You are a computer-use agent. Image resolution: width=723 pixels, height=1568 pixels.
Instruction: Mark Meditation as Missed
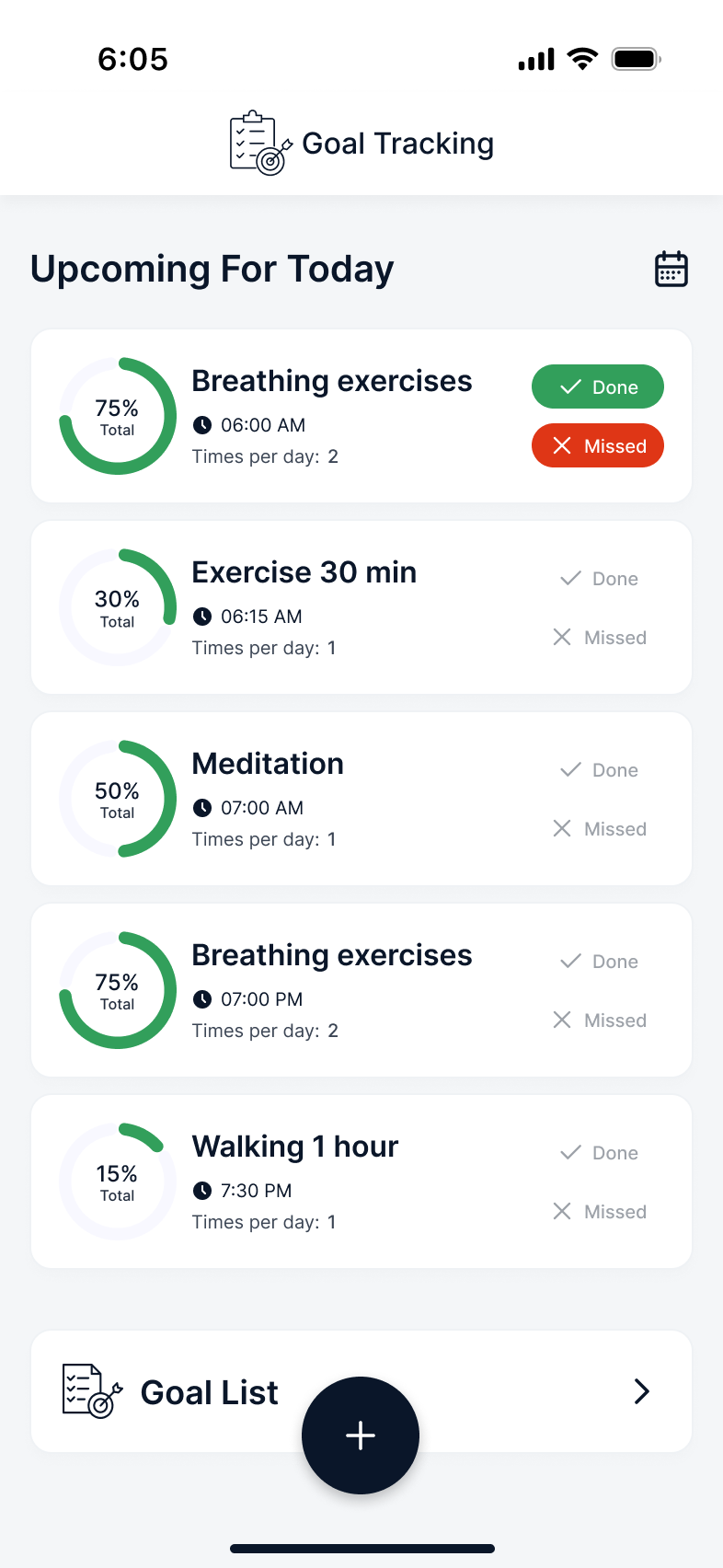tap(598, 828)
